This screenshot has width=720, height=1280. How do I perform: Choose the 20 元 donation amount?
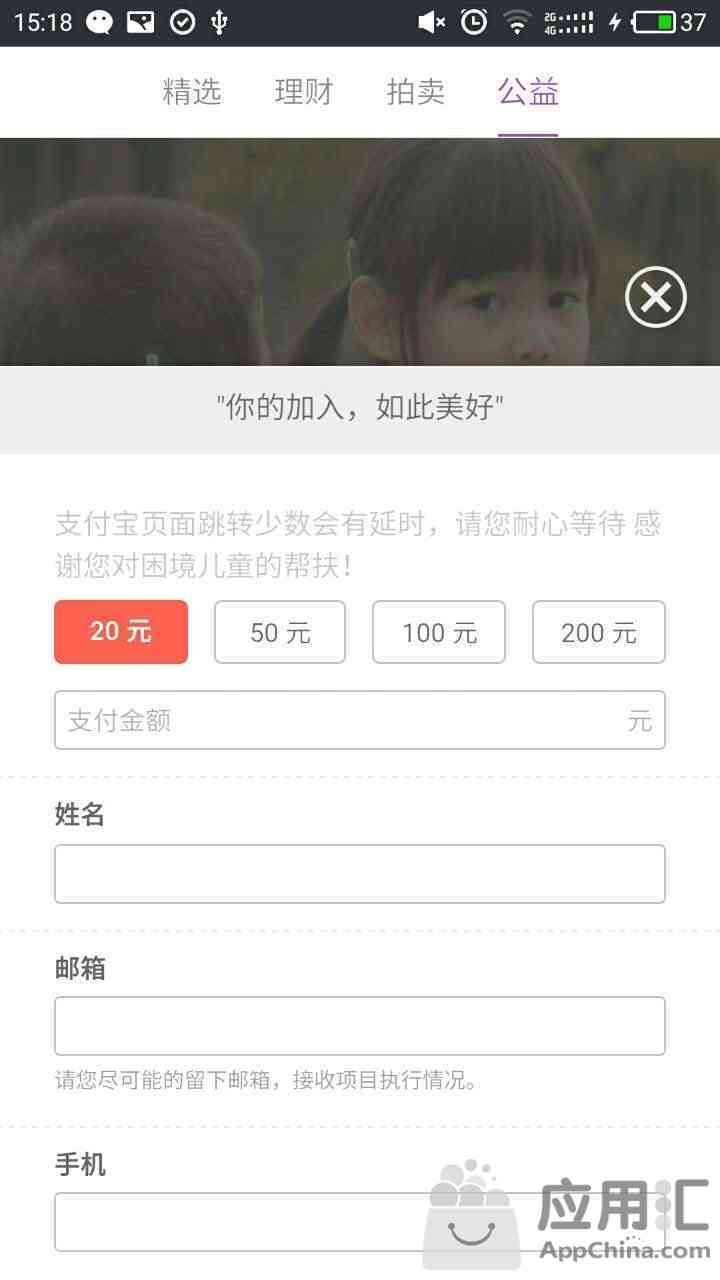(121, 632)
